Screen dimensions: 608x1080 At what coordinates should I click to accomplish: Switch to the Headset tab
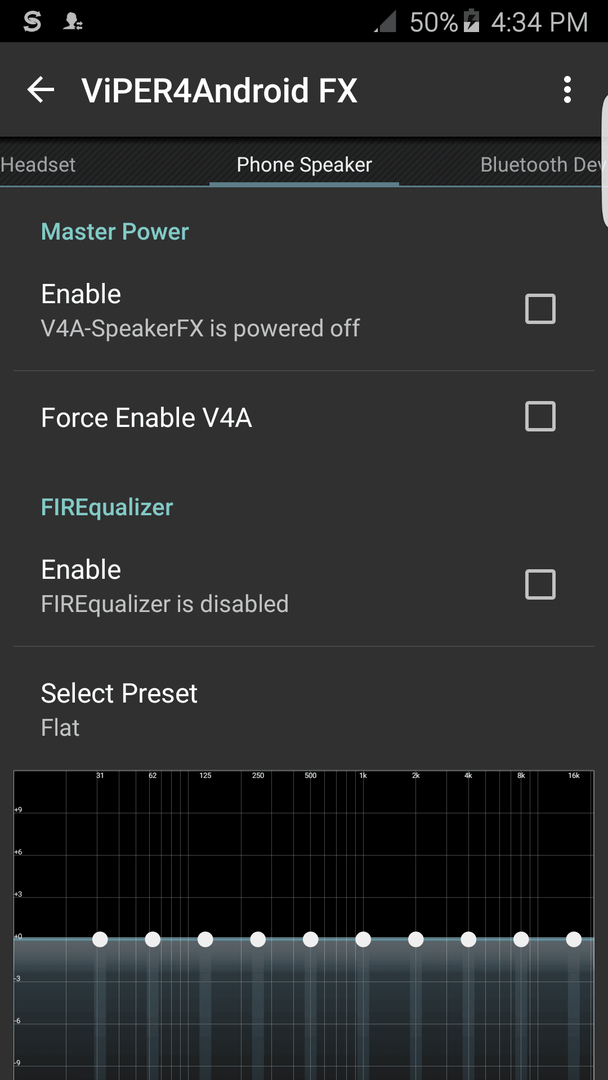coord(38,165)
